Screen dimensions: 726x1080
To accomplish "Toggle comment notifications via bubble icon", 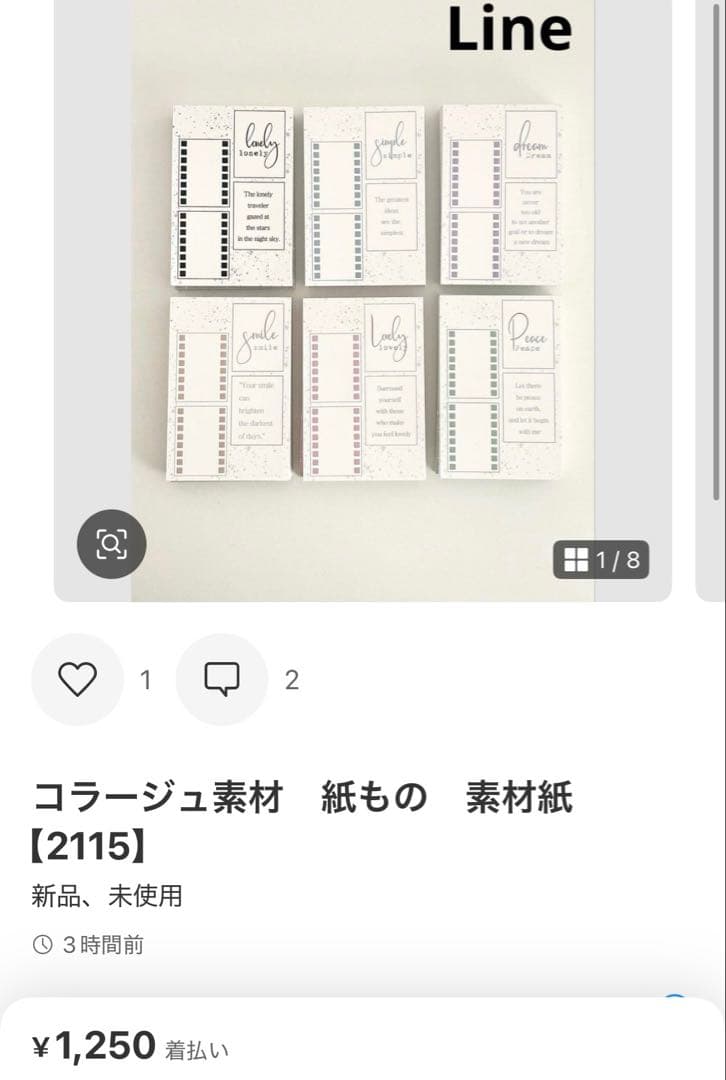I will click(220, 680).
